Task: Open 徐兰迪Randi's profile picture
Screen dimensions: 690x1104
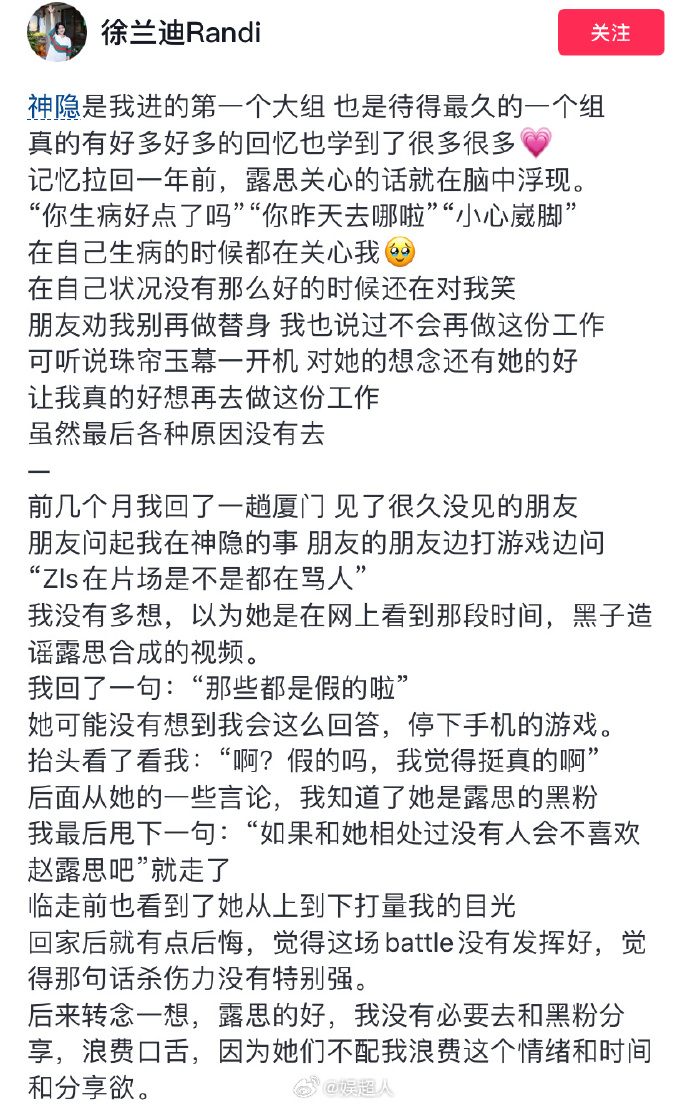Action: [55, 32]
